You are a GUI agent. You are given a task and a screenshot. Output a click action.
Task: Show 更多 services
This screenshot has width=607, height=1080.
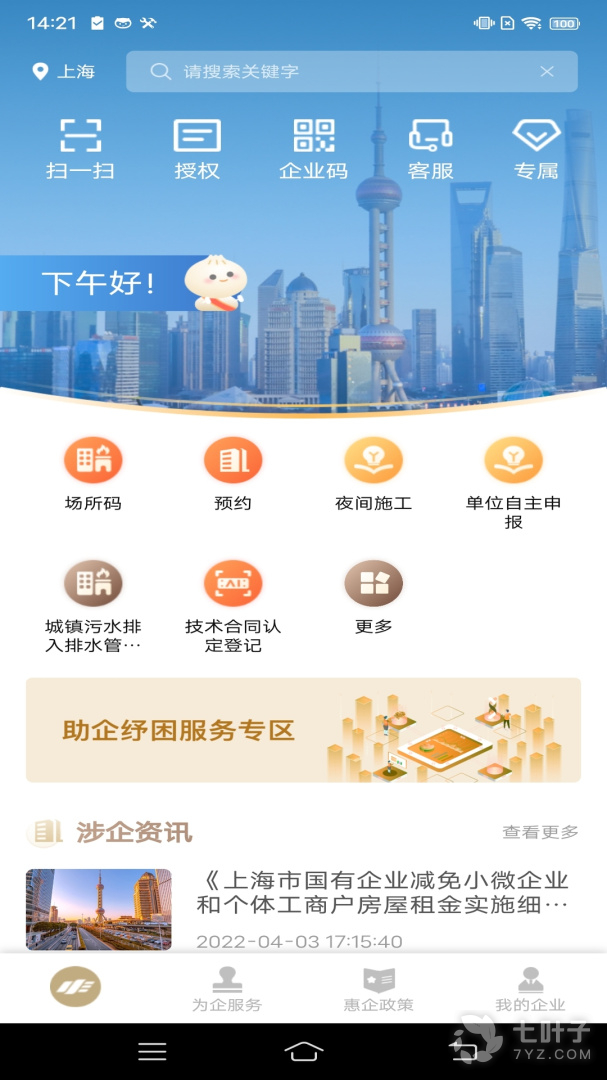coord(373,596)
